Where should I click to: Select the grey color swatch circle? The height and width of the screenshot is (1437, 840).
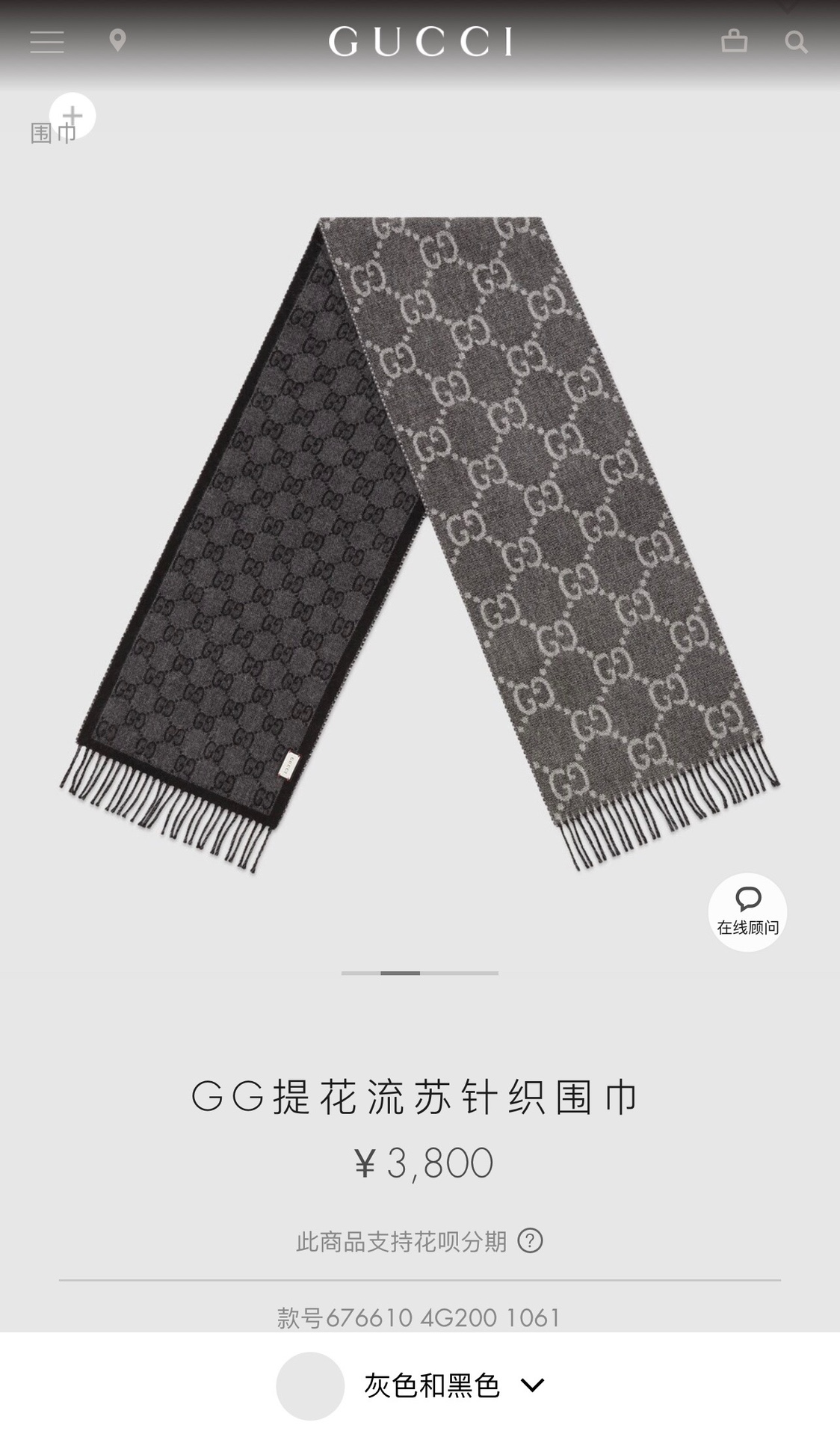tap(310, 1385)
